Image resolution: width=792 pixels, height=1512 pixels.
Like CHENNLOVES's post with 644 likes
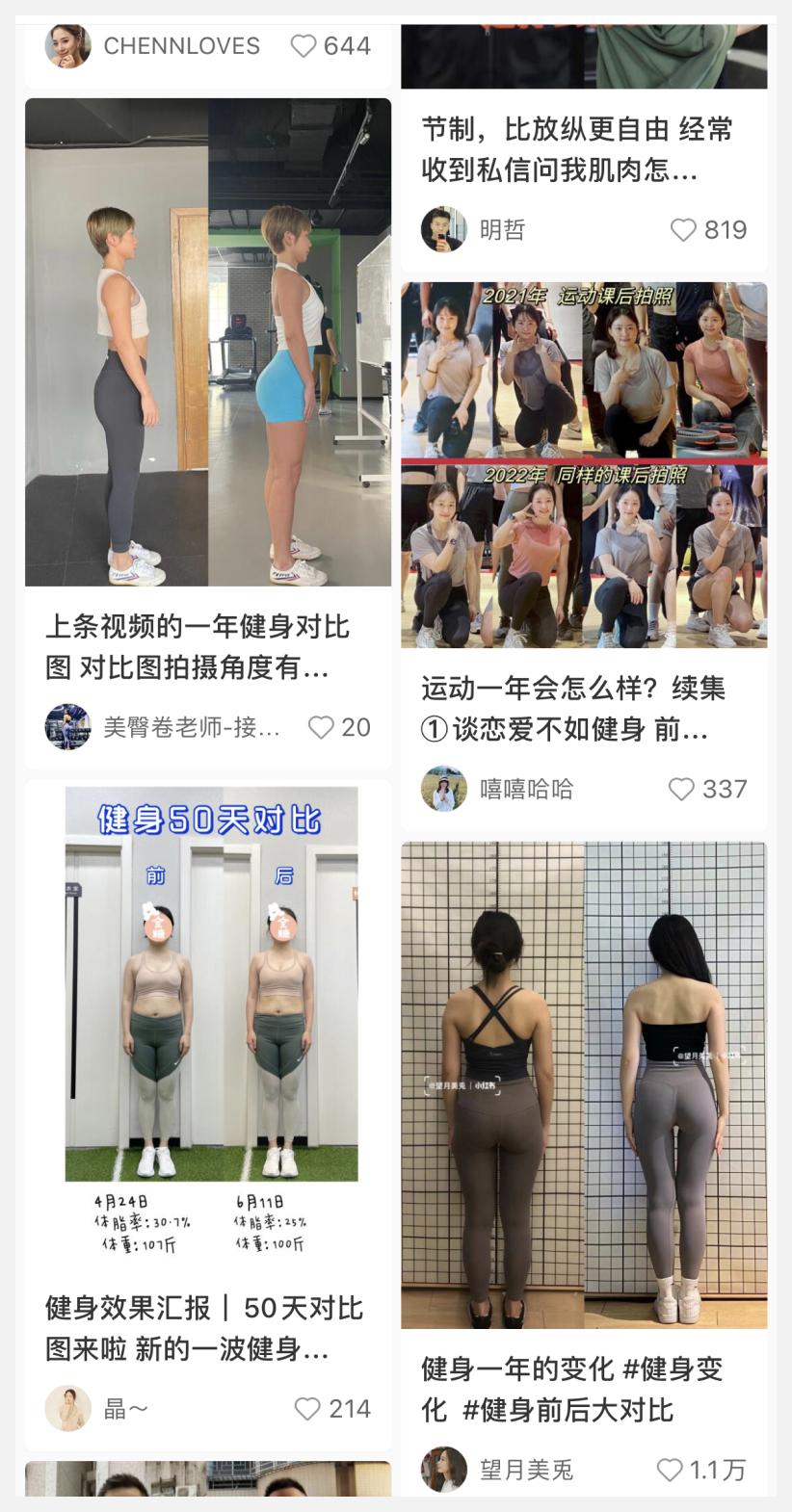304,46
